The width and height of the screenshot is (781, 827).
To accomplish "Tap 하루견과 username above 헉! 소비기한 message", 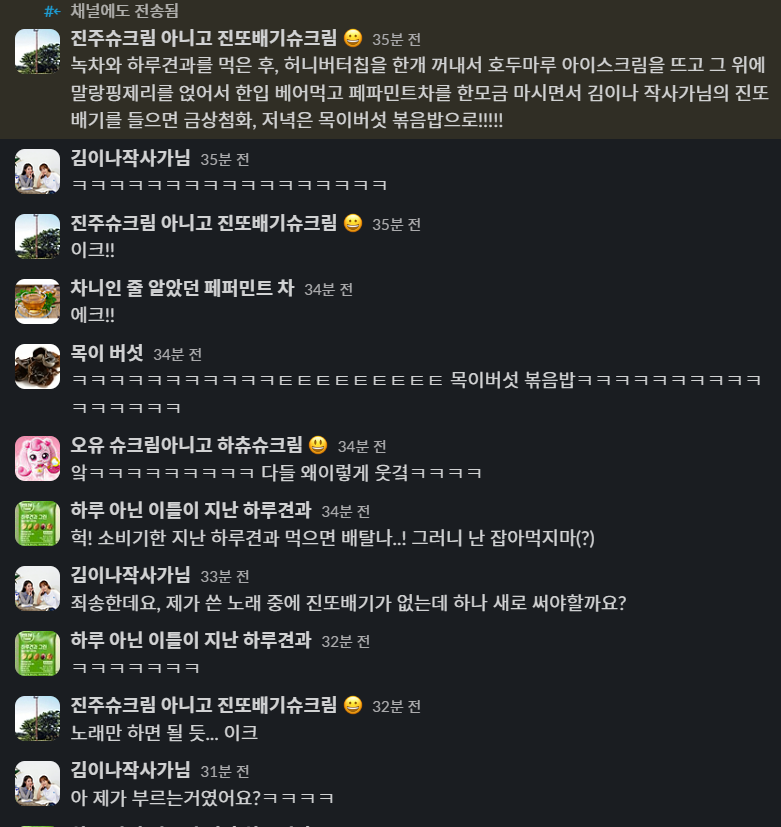I will (x=191, y=510).
